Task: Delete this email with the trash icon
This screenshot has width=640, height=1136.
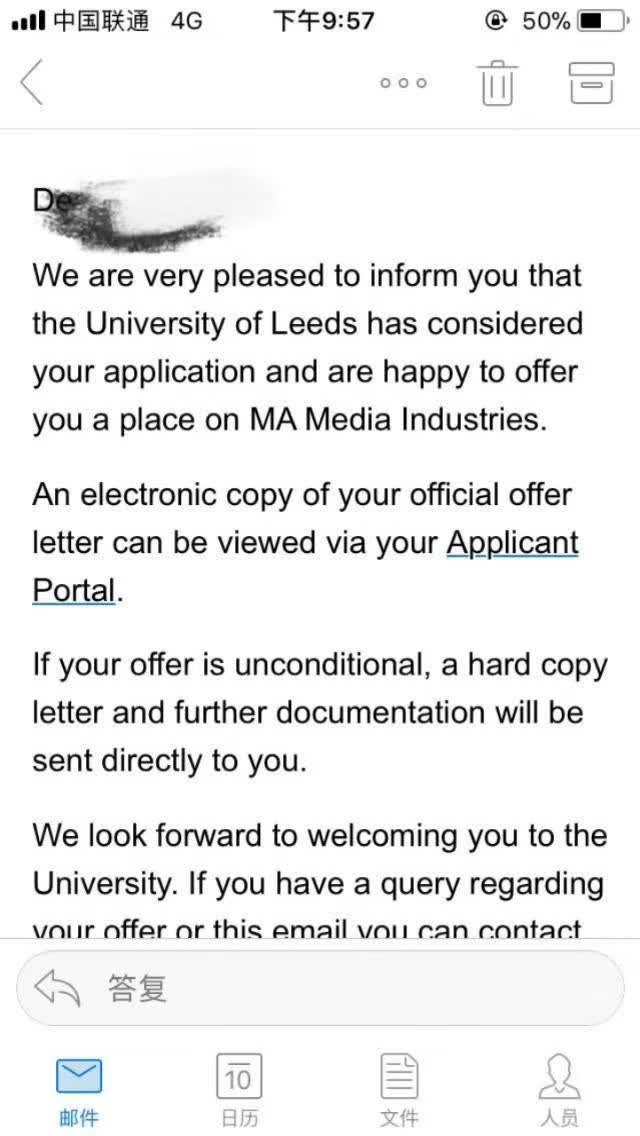Action: click(497, 82)
